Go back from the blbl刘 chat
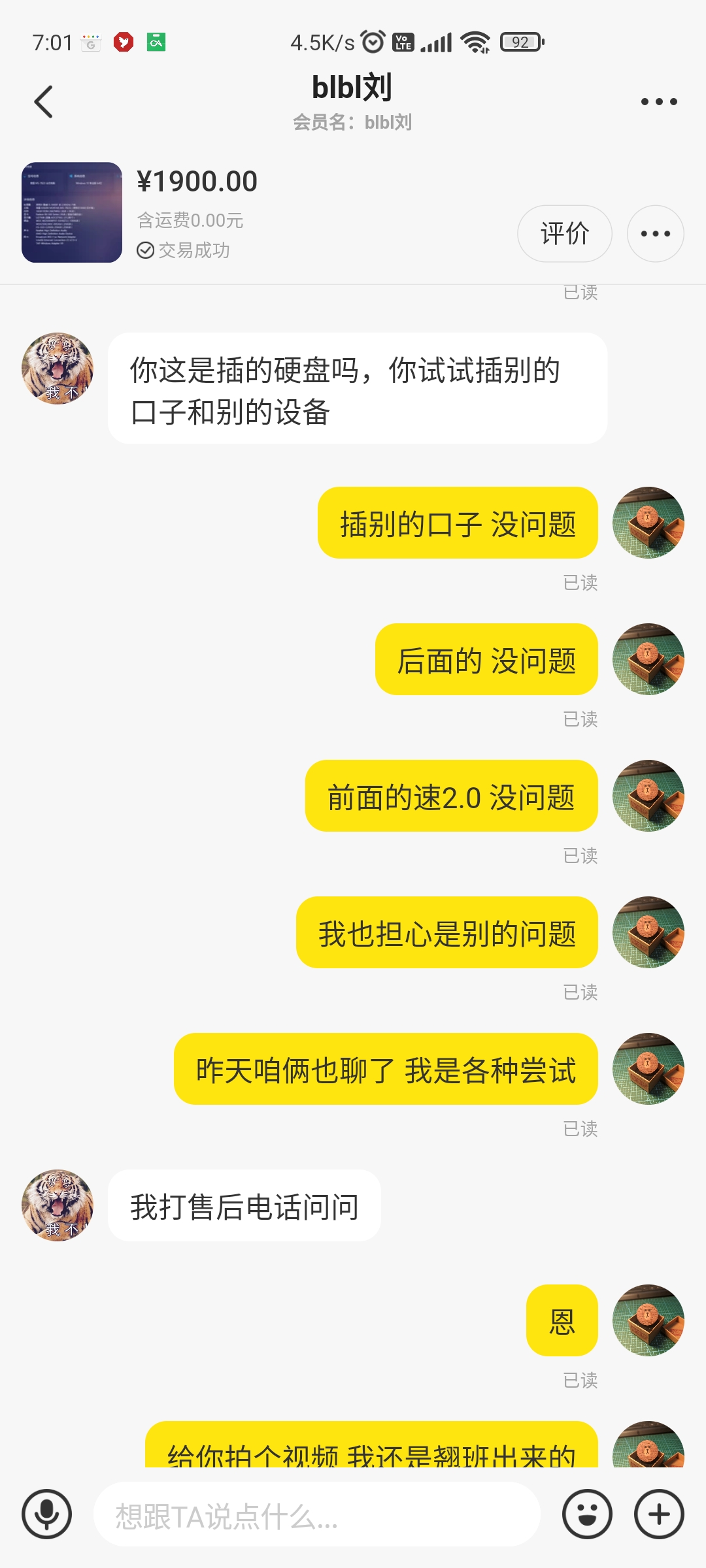This screenshot has width=706, height=1568. [44, 102]
